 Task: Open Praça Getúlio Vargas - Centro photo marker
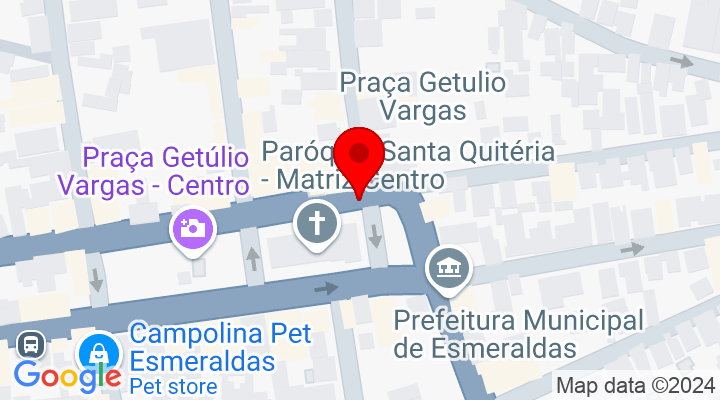click(192, 227)
